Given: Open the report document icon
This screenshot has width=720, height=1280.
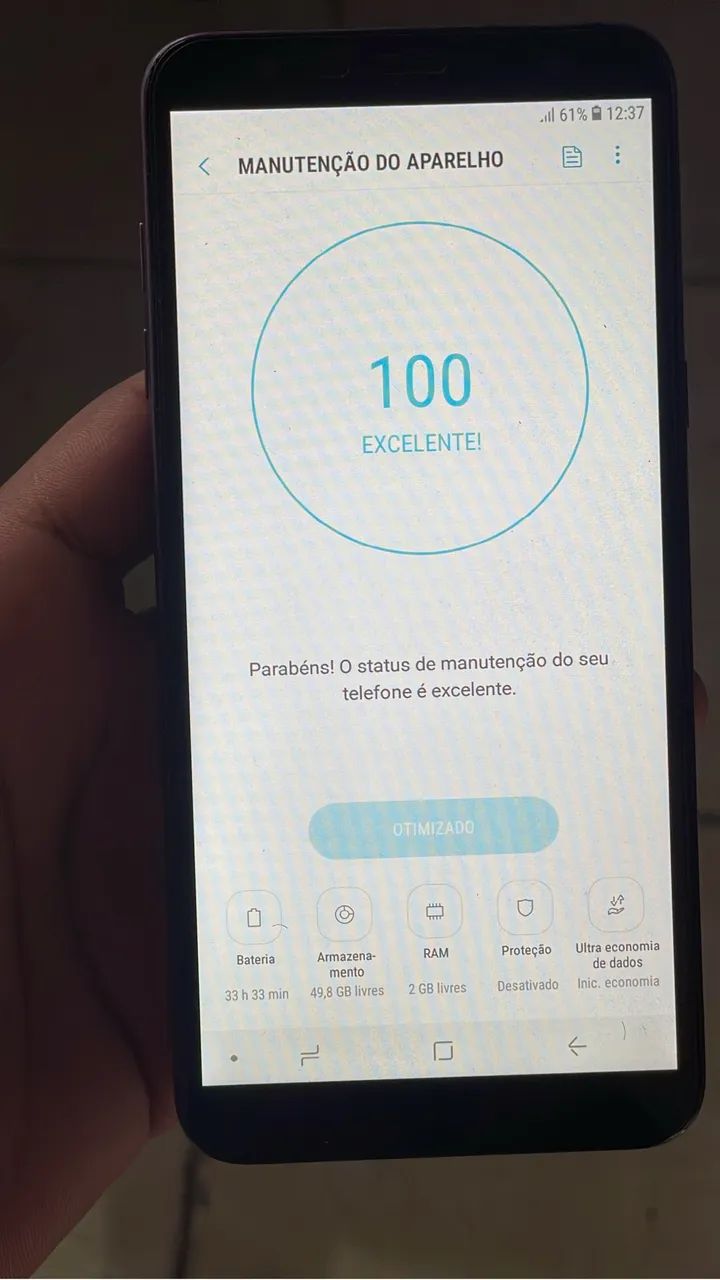Looking at the screenshot, I should pos(572,157).
